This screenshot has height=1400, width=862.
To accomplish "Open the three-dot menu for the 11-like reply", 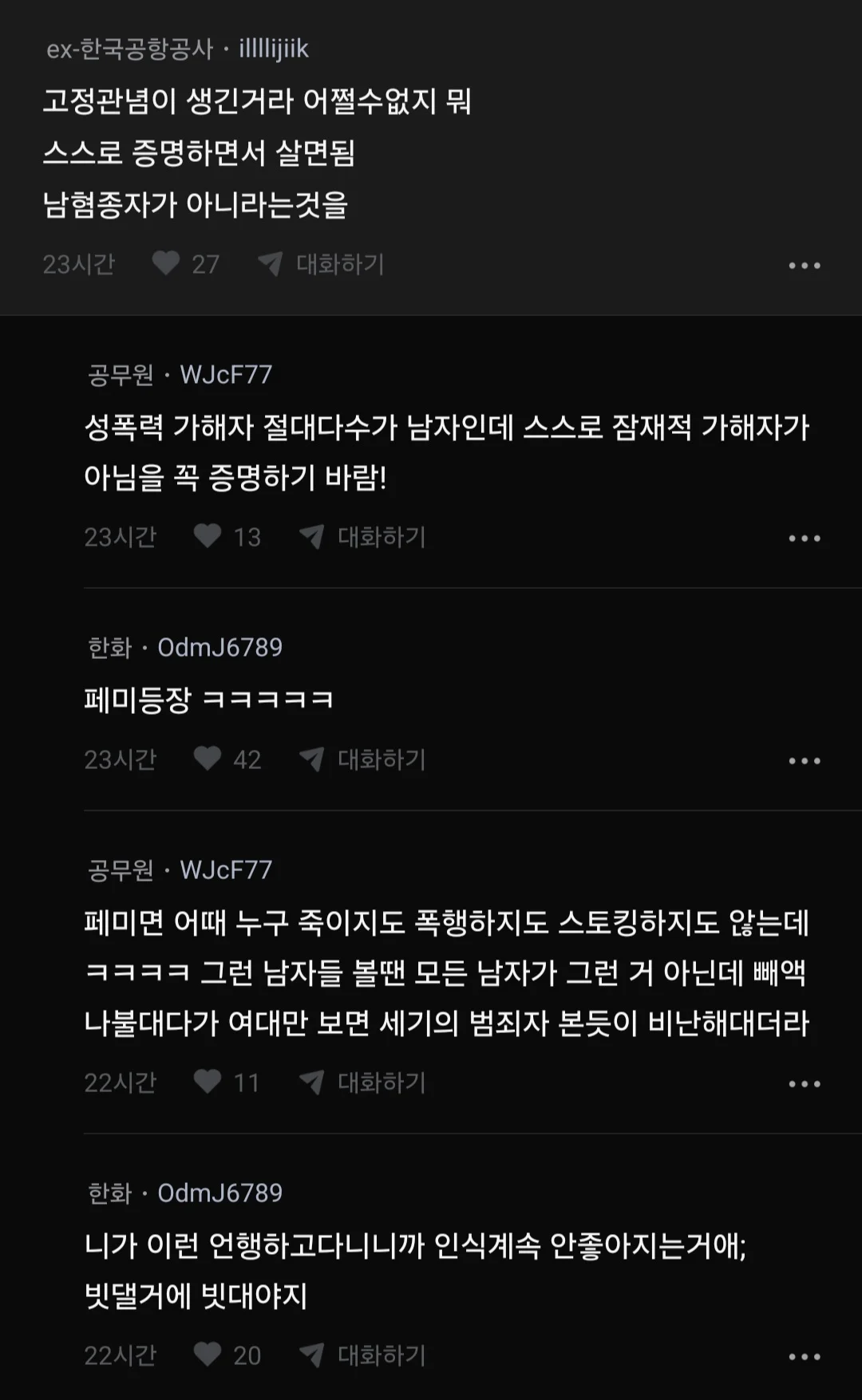I will (x=804, y=1084).
